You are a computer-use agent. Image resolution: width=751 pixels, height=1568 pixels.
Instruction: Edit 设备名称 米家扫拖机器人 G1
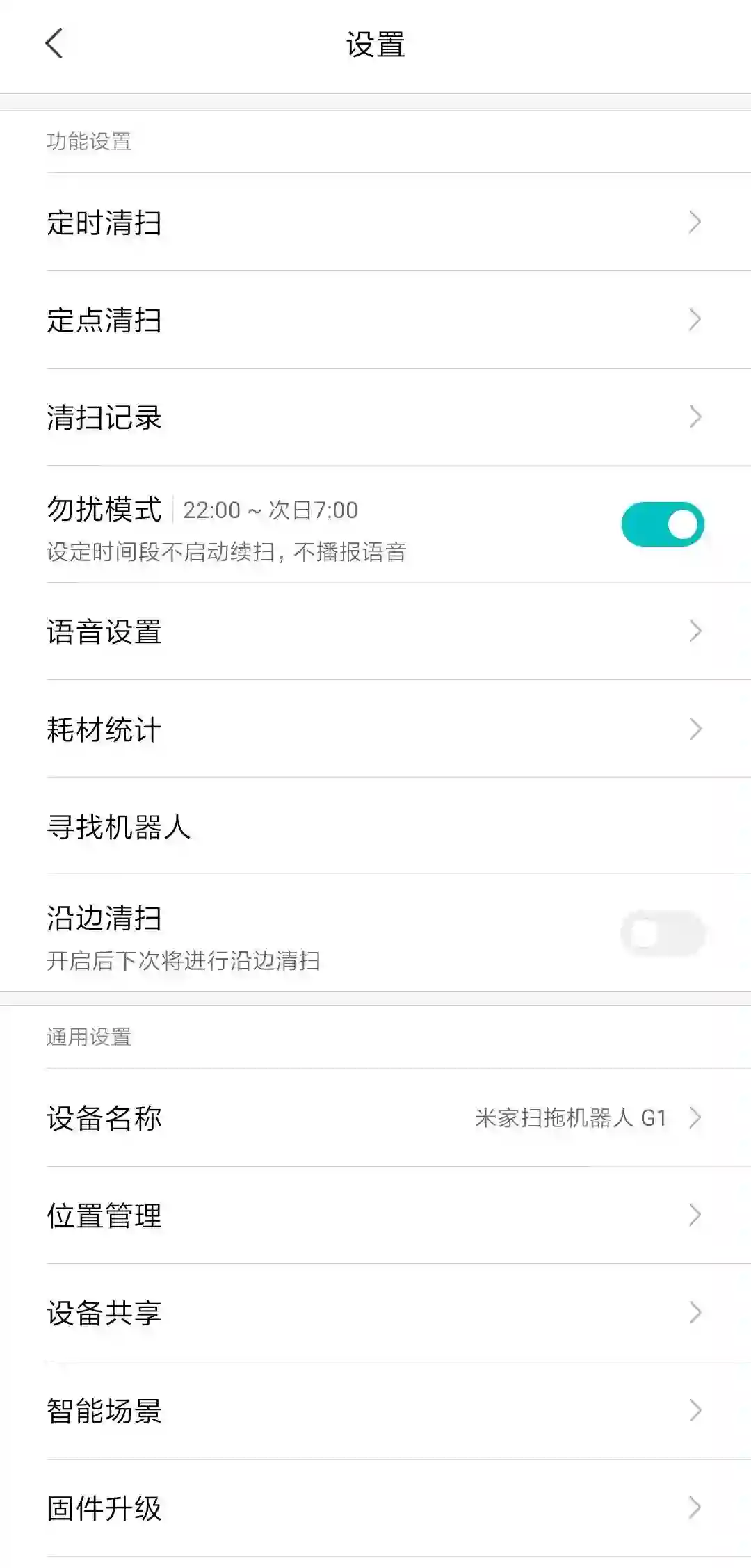coord(375,1118)
